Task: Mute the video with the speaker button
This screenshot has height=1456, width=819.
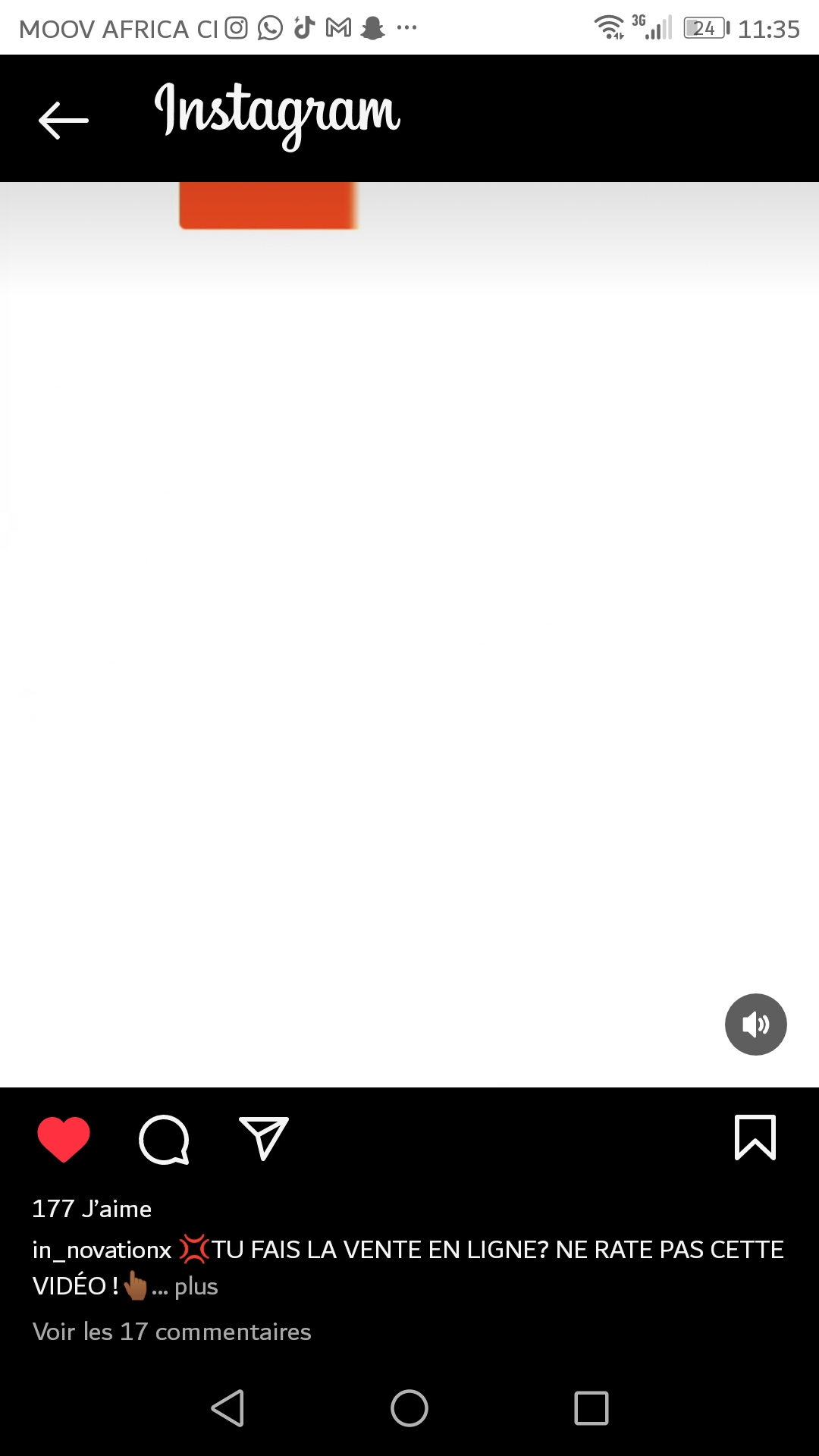Action: coord(756,1025)
